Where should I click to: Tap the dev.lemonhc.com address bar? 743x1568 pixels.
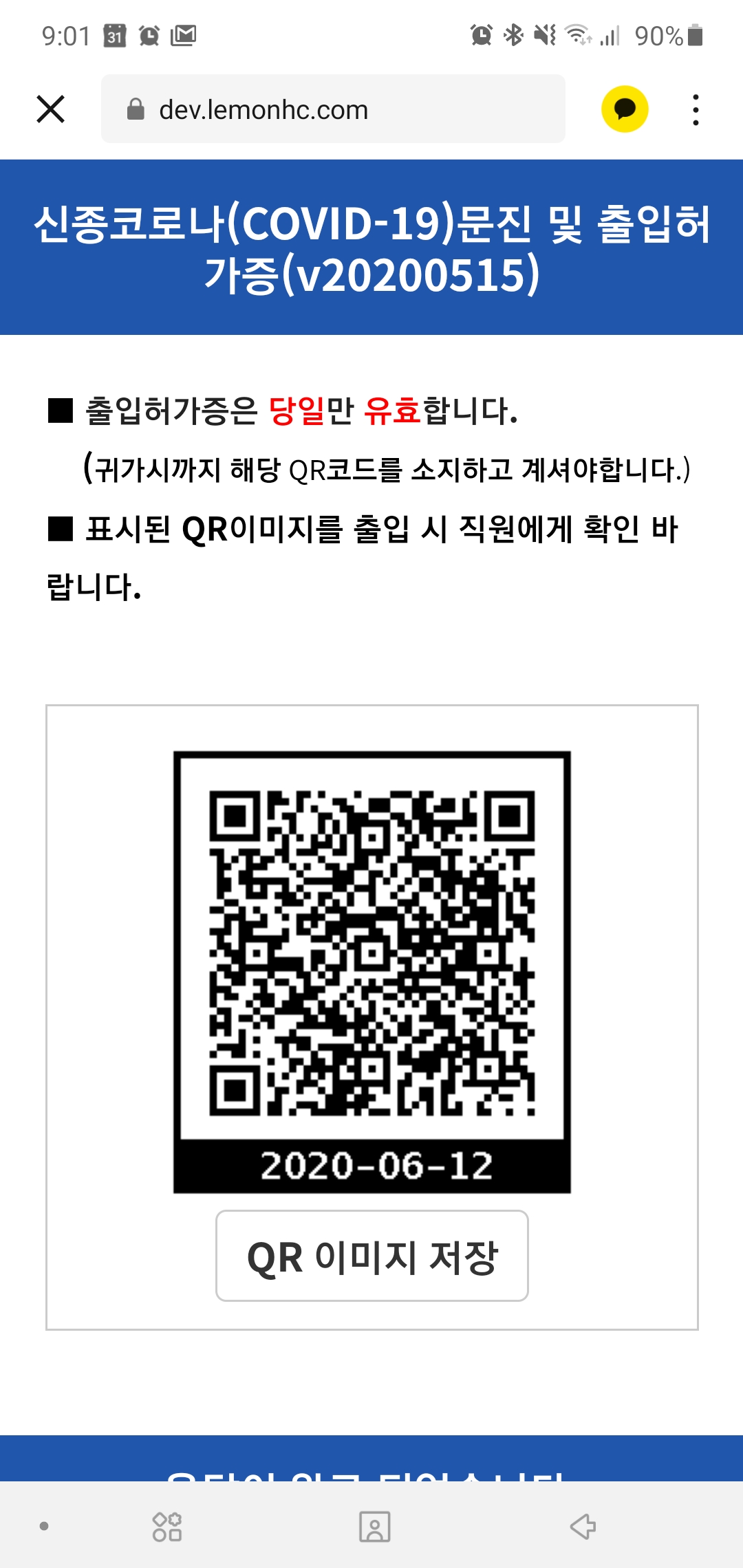(333, 109)
